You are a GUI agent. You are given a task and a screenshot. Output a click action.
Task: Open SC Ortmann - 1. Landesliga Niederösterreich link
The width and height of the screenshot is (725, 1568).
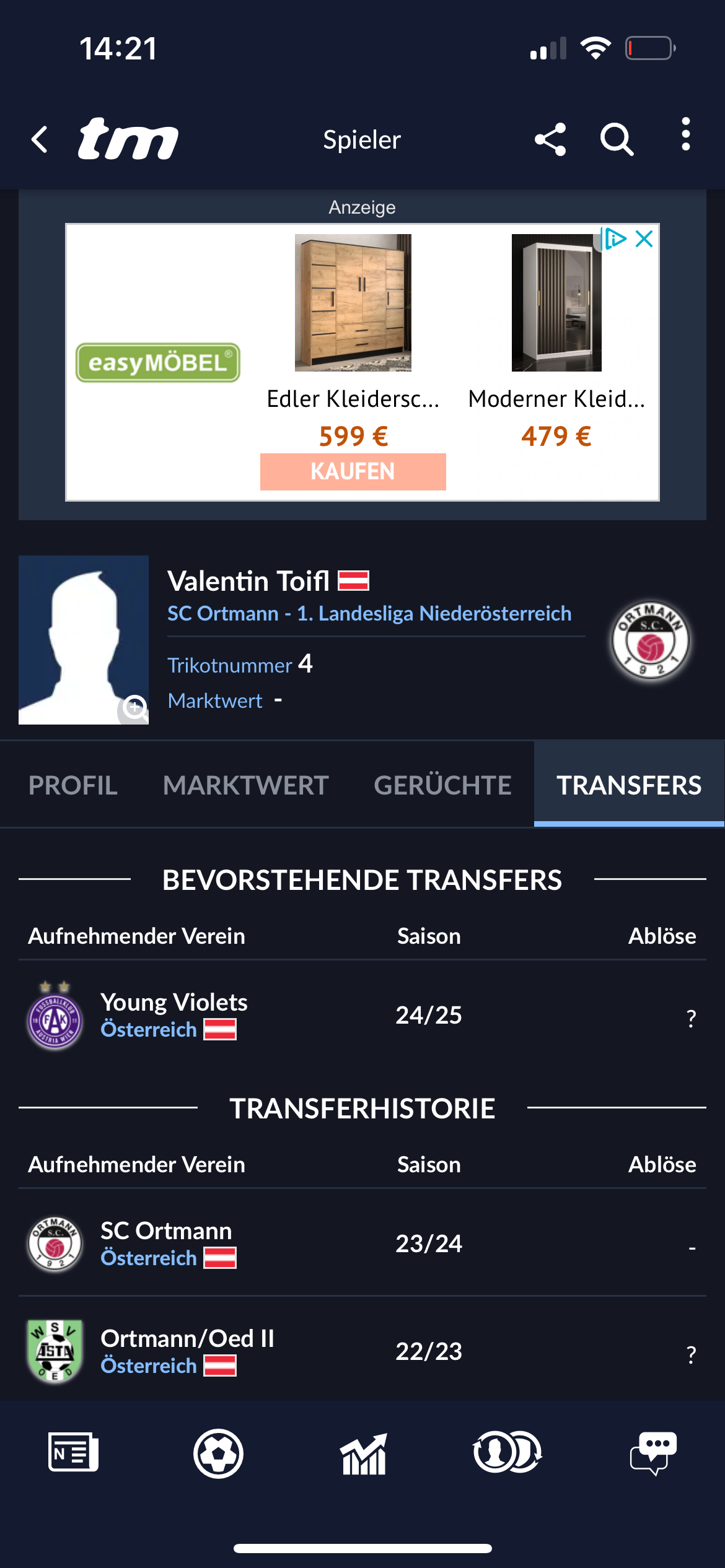click(369, 613)
